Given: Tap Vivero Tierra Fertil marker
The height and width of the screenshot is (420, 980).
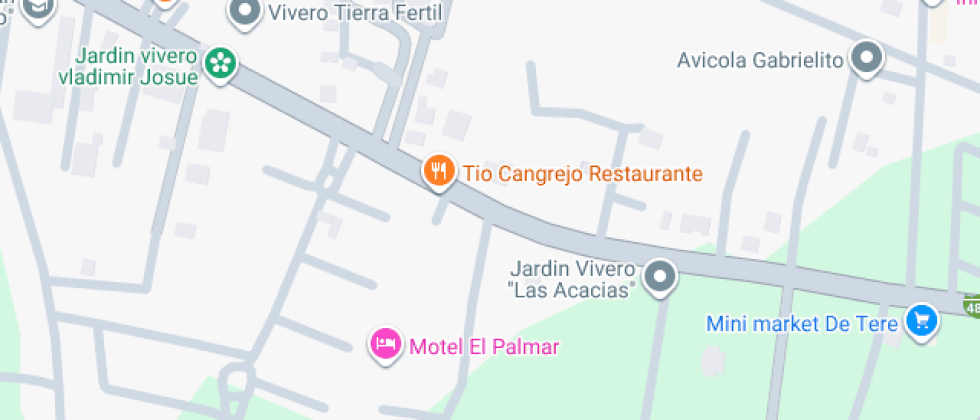Looking at the screenshot, I should point(245,12).
